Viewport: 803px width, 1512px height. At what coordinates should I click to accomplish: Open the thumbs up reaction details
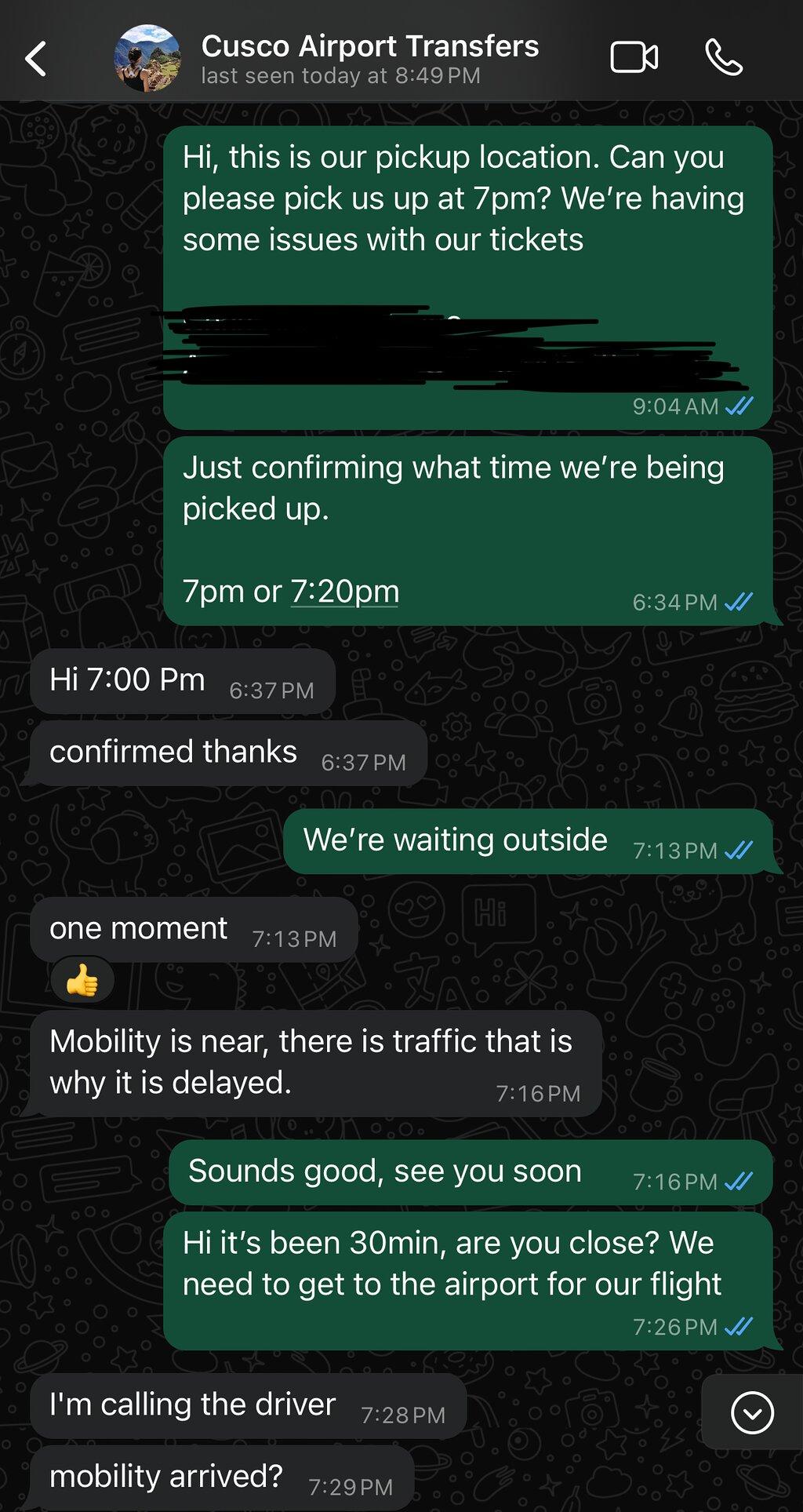pyautogui.click(x=82, y=980)
